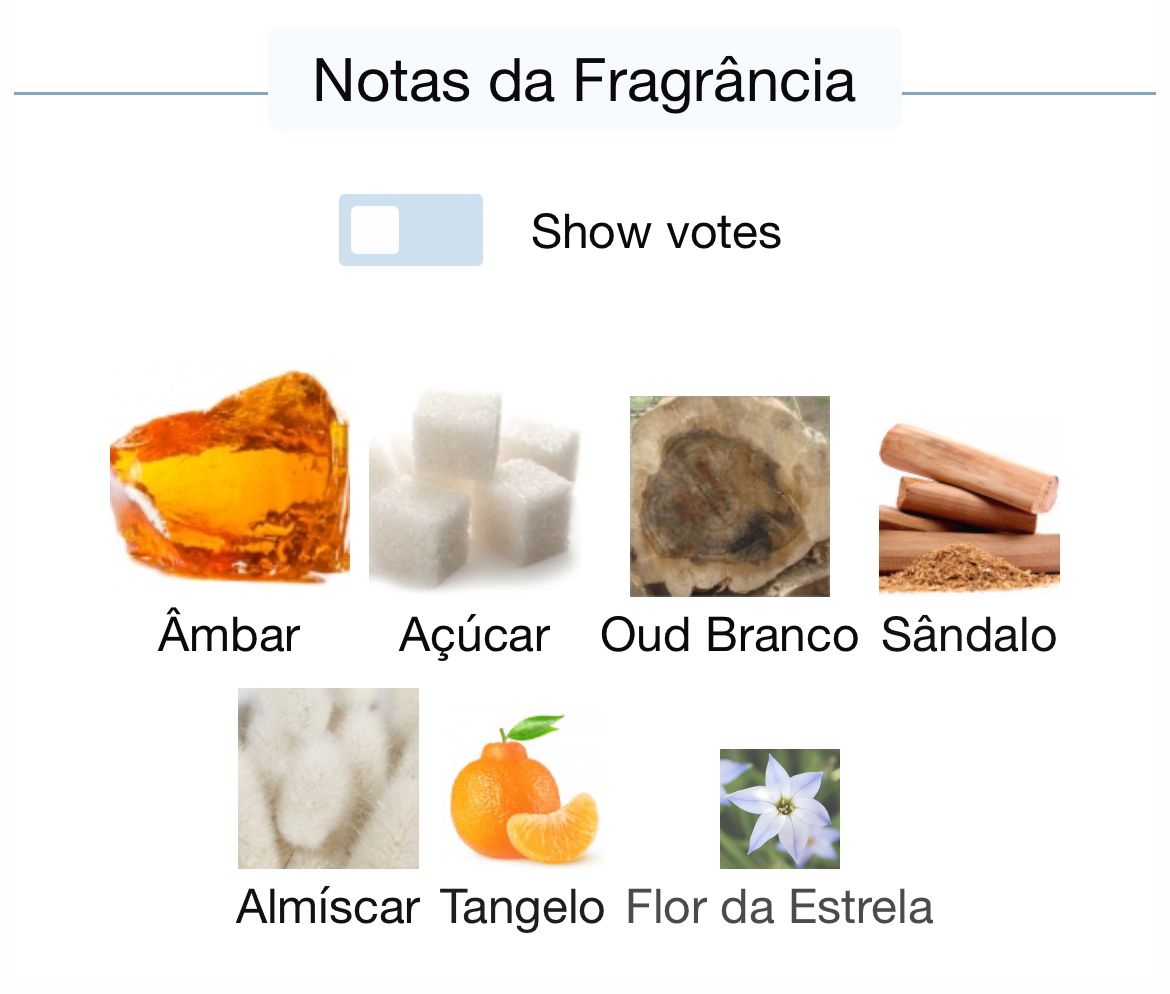
Task: Select the Oud Branco note
Action: coord(729,526)
